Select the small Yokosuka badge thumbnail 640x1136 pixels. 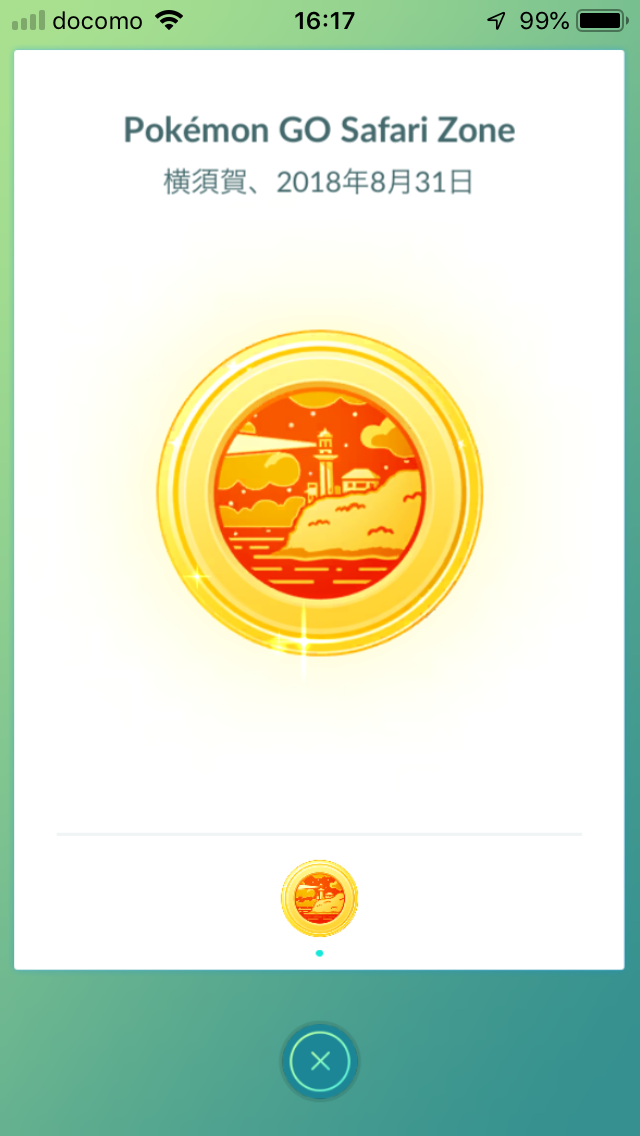click(319, 897)
